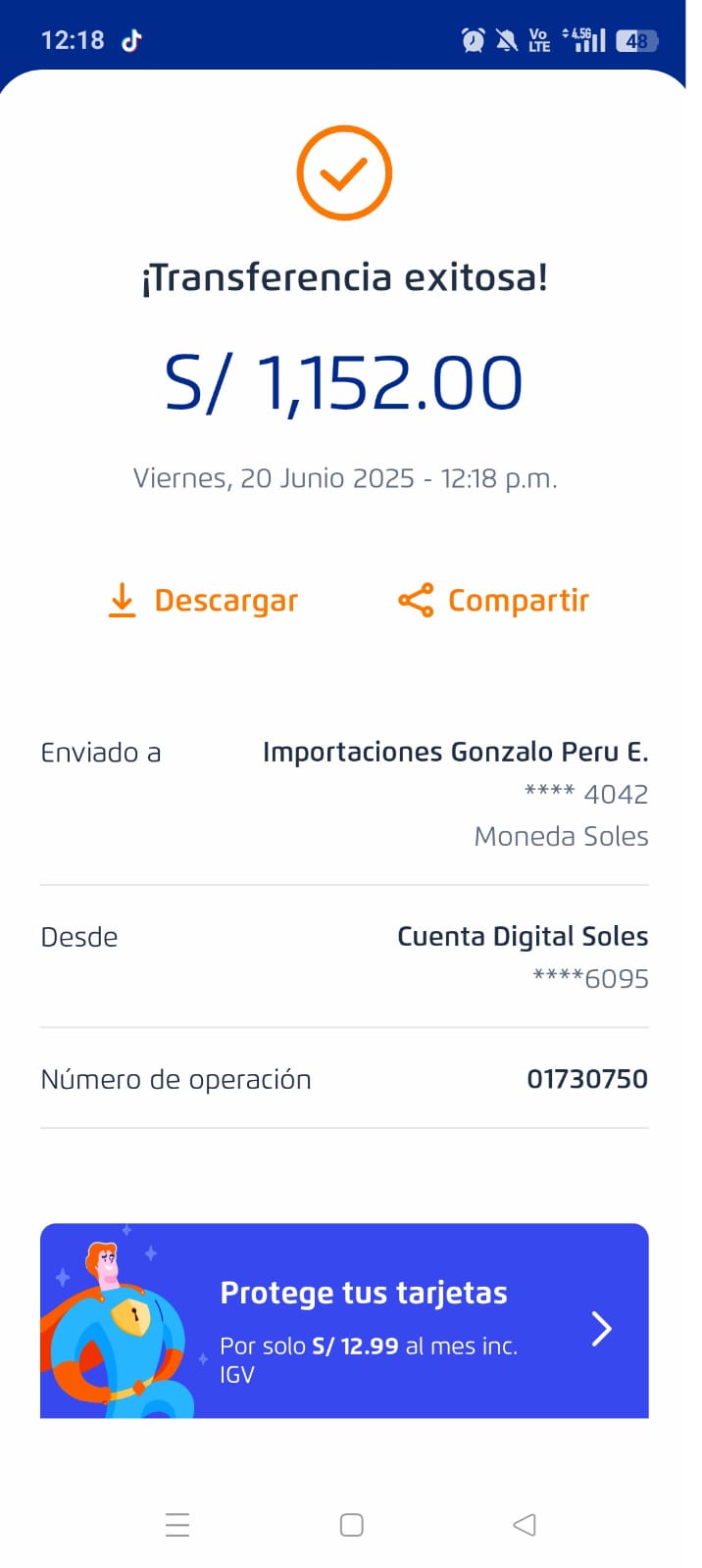Image resolution: width=702 pixels, height=1568 pixels.
Task: Go to the home screen
Action: pos(351,1525)
